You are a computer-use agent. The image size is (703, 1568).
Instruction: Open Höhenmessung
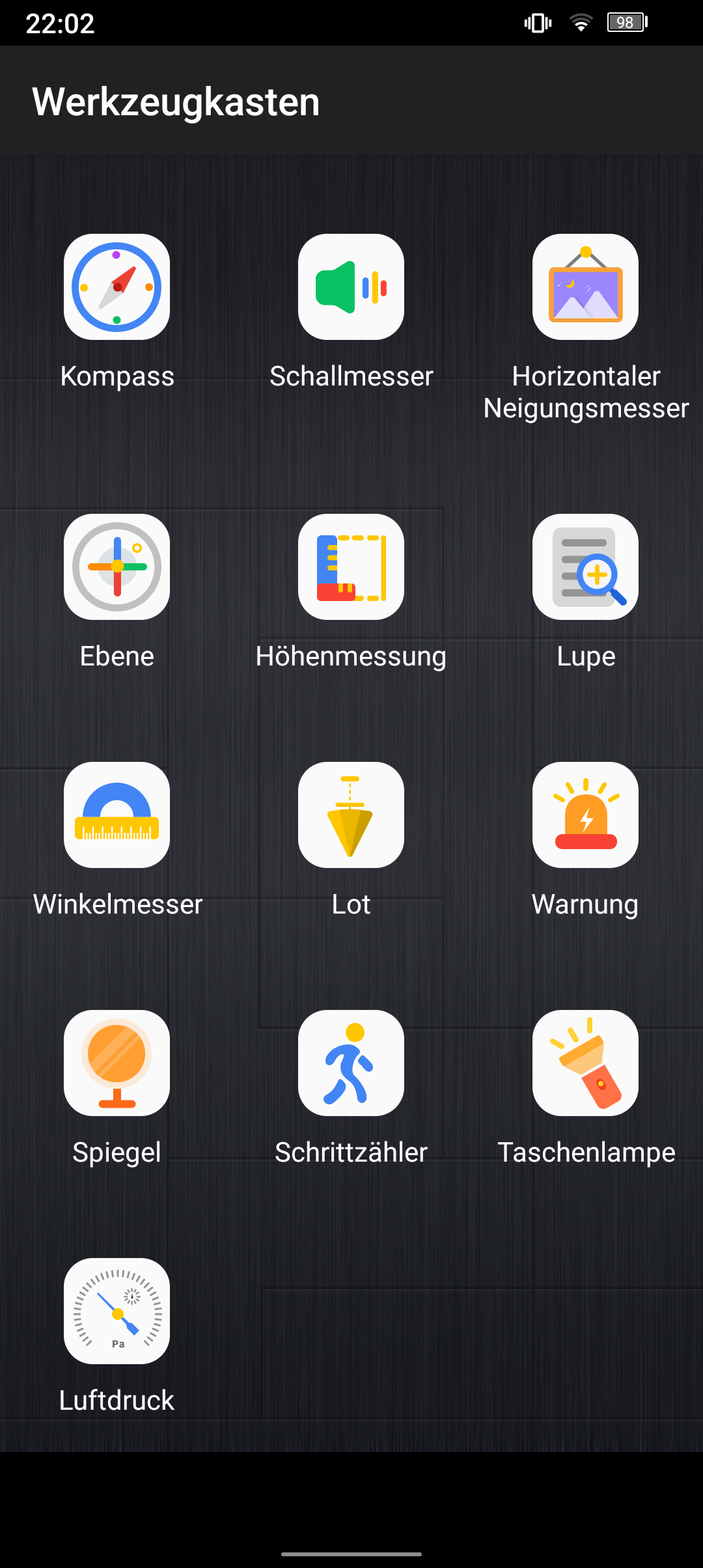pyautogui.click(x=351, y=567)
